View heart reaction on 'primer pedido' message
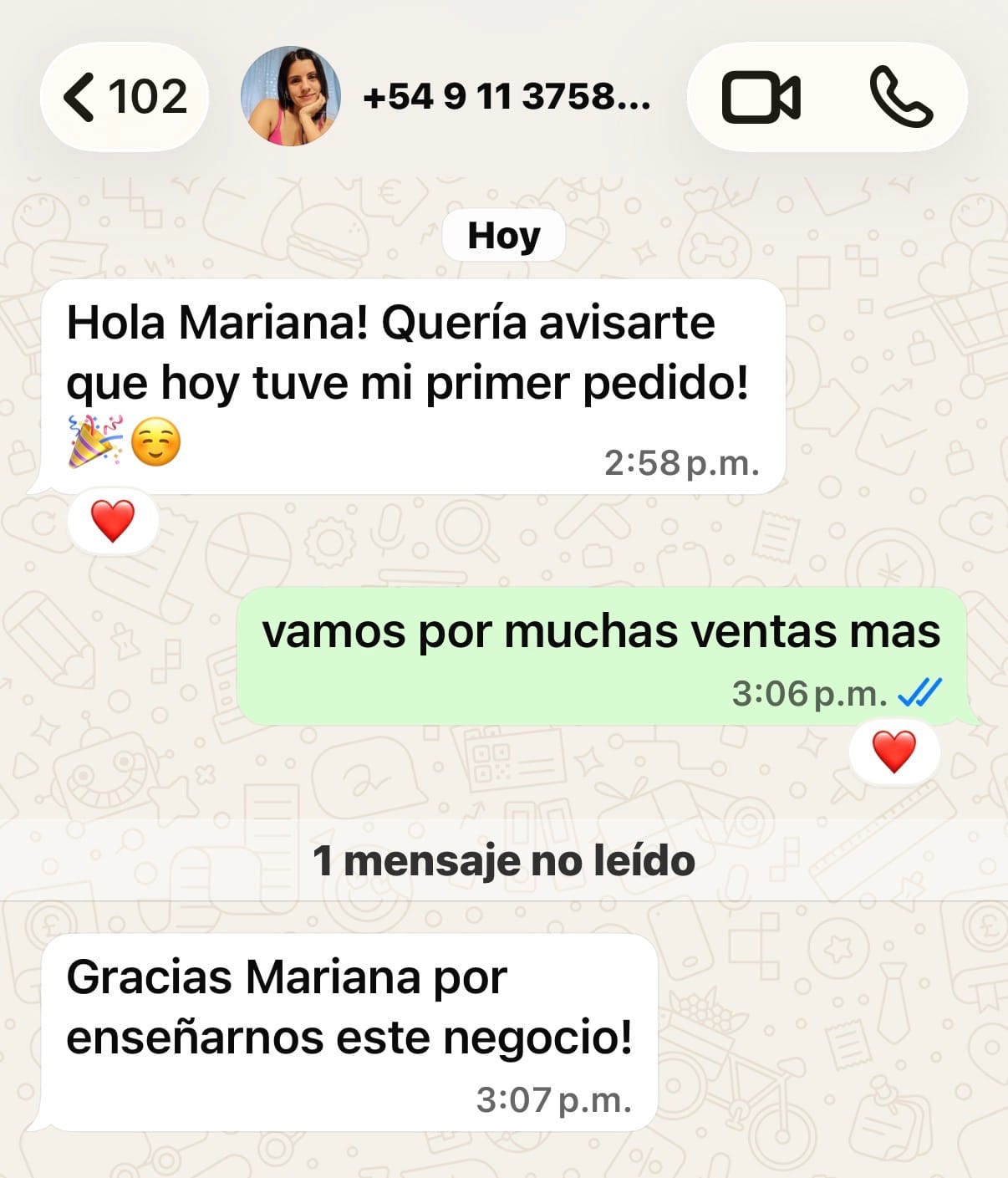This screenshot has width=1008, height=1178. 113,522
